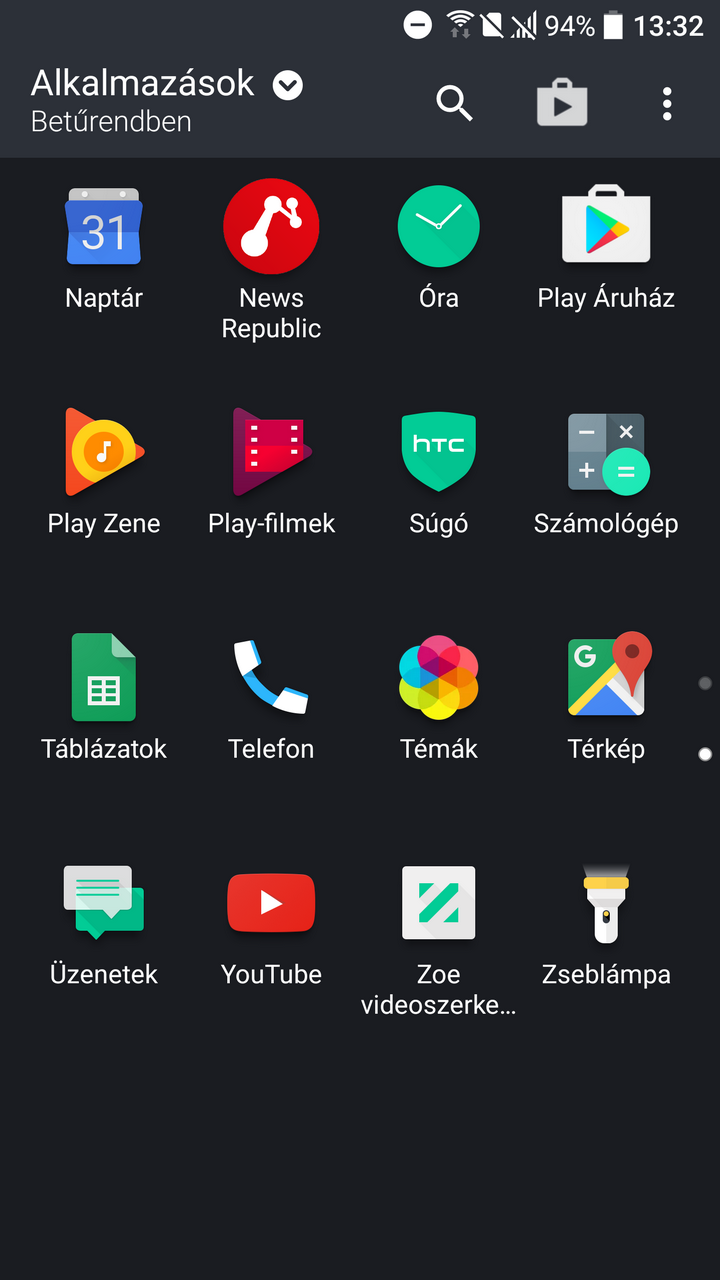Launch the YouTube app
The height and width of the screenshot is (1280, 720).
coord(271,902)
